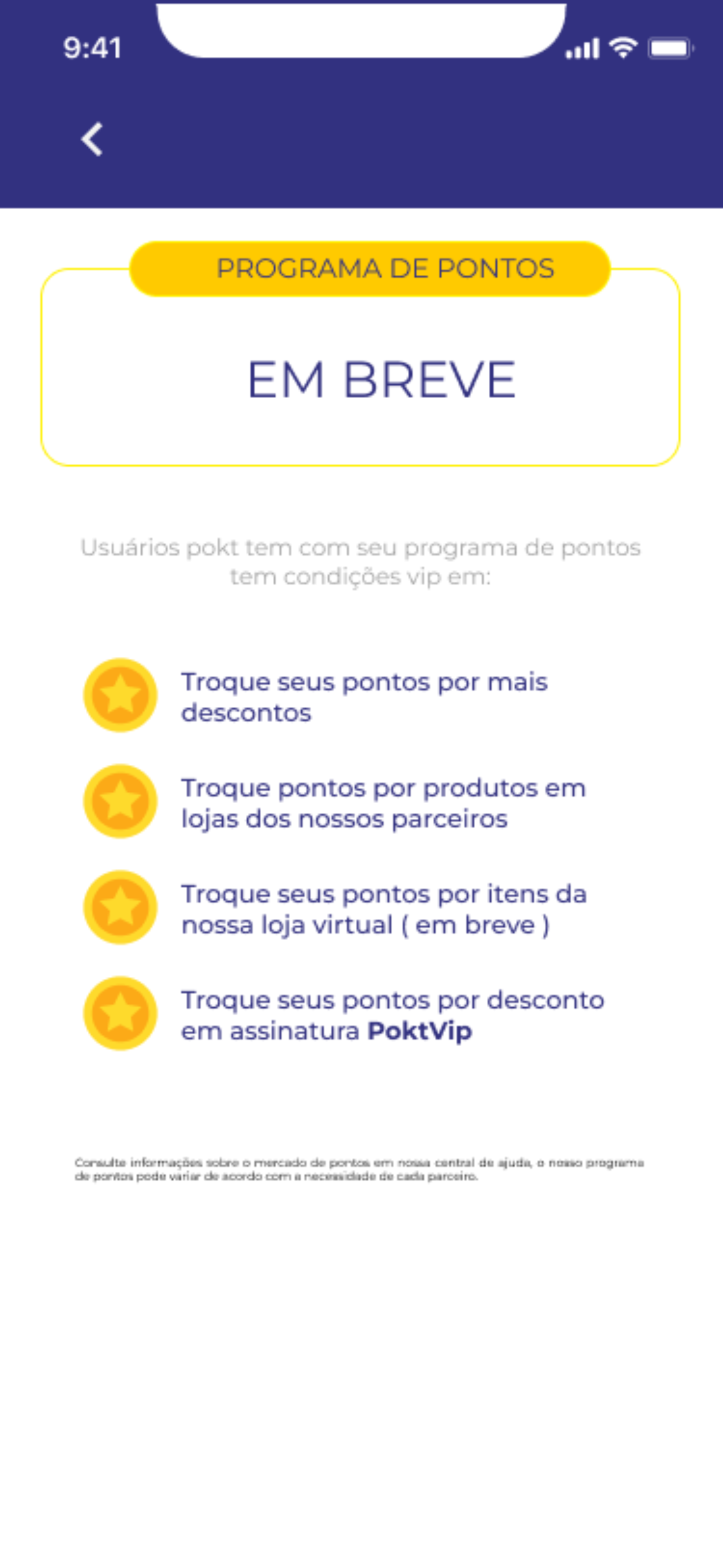This screenshot has width=723, height=1568.
Task: Go back using the header arrow
Action: point(92,139)
